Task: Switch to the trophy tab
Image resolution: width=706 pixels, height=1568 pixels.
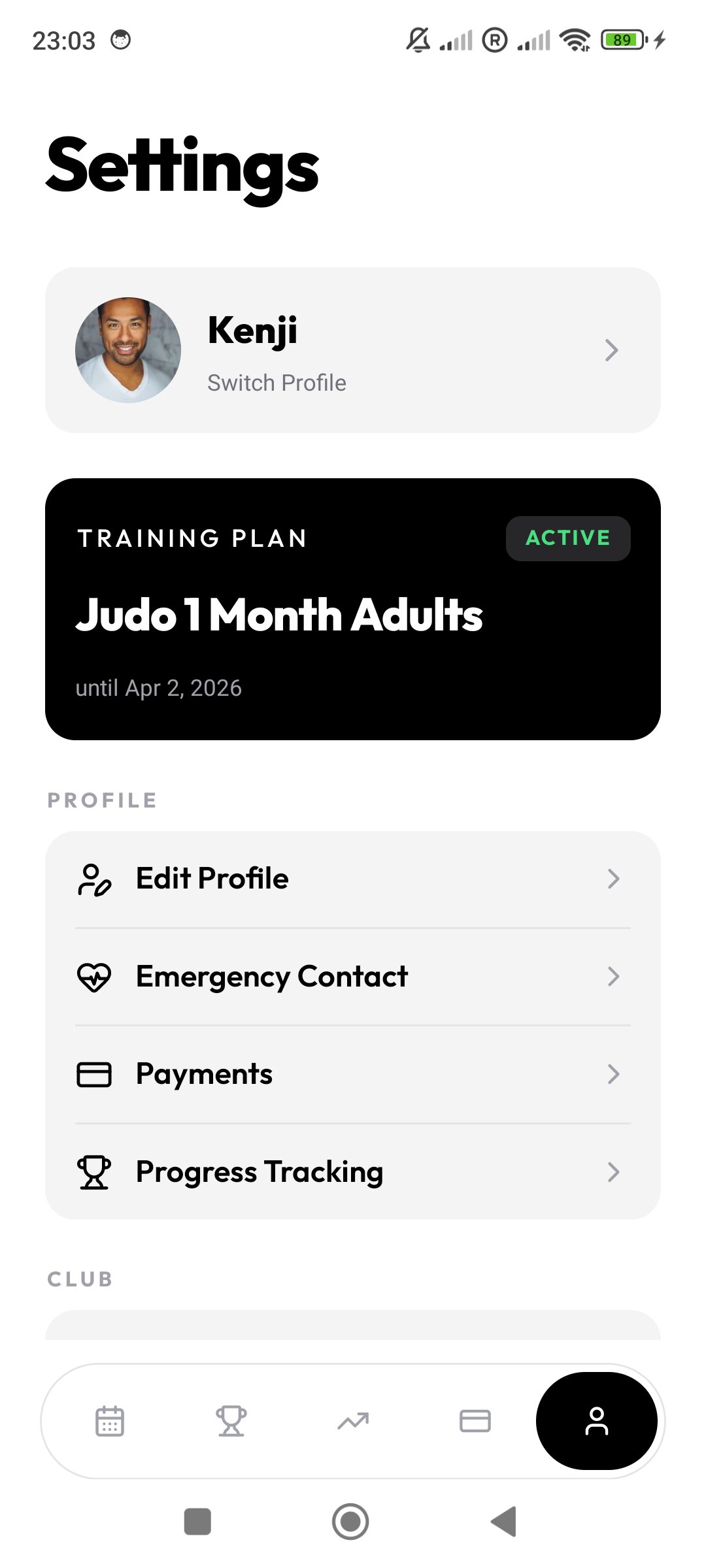Action: pos(231,1421)
